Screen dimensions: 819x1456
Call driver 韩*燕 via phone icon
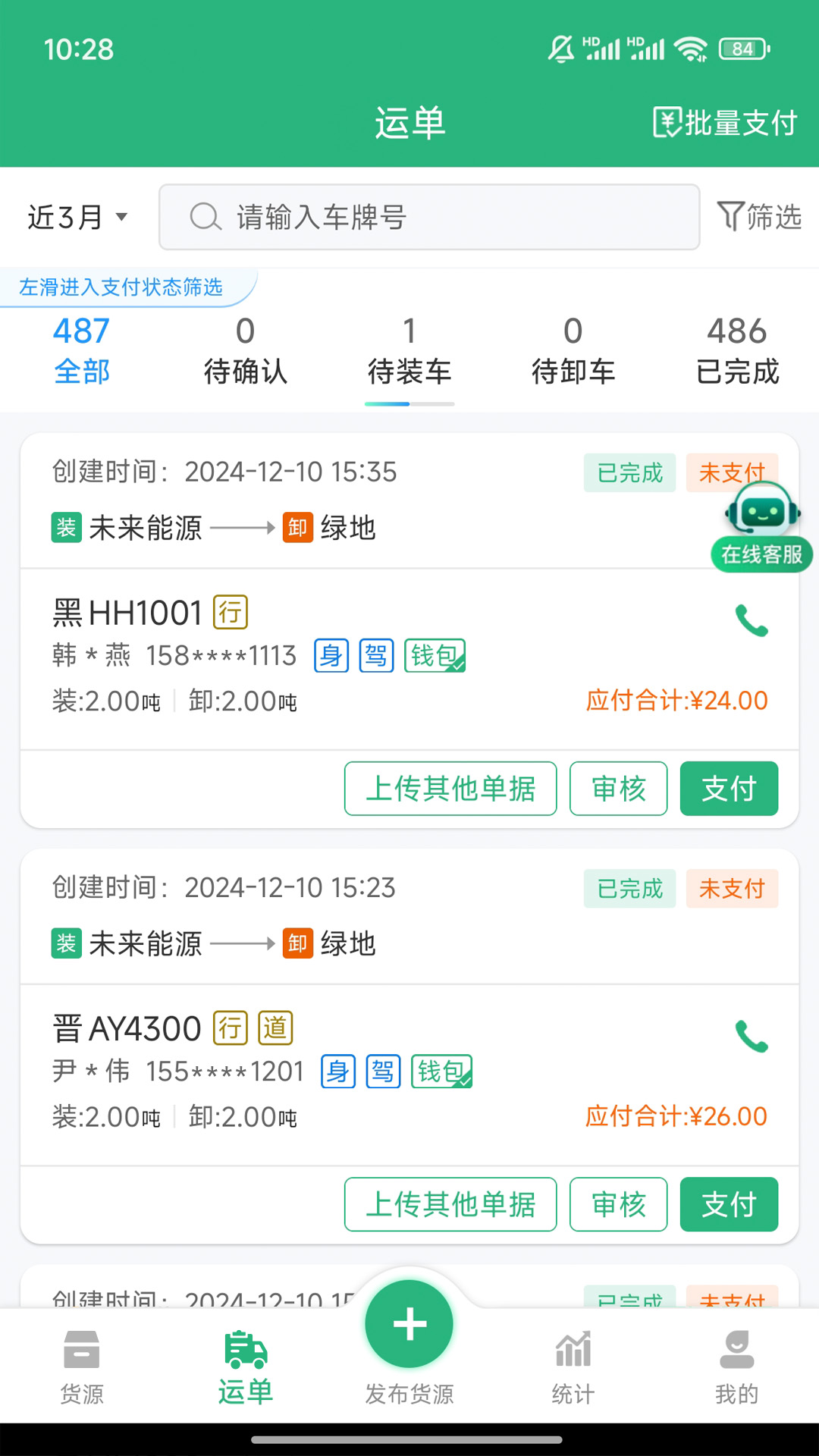pyautogui.click(x=751, y=621)
